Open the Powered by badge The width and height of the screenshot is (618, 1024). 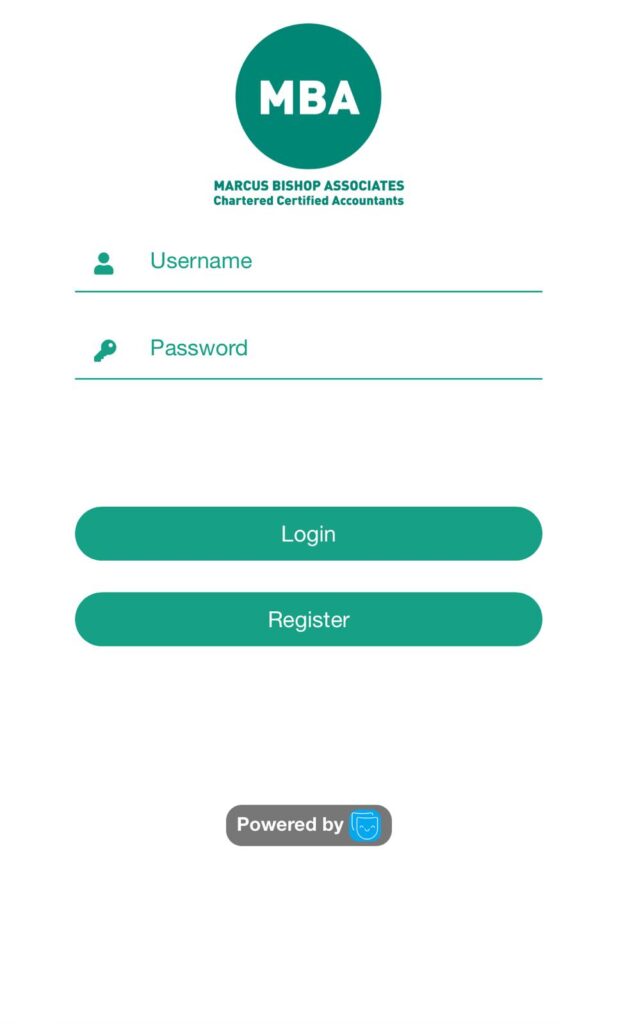pos(308,825)
